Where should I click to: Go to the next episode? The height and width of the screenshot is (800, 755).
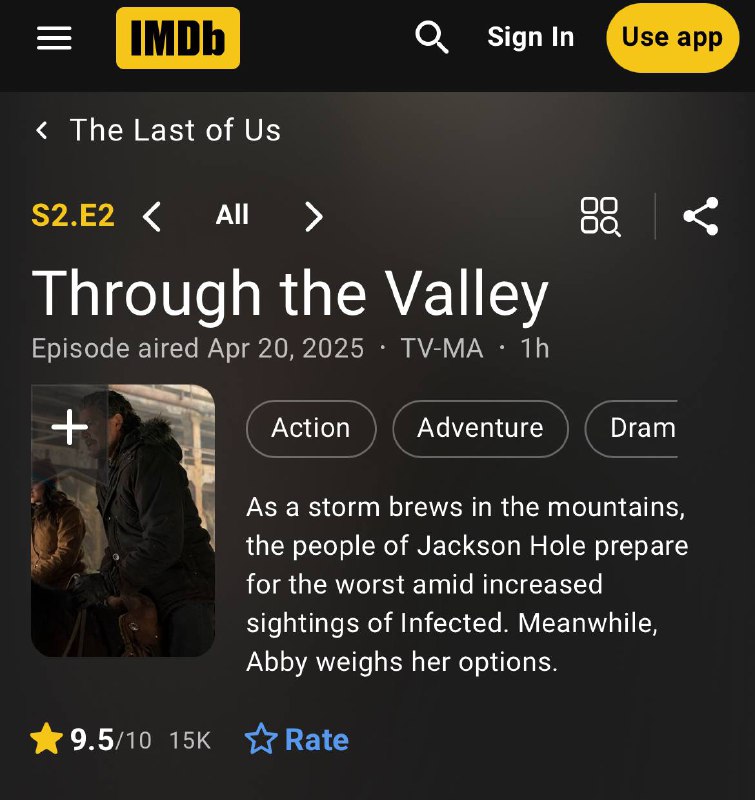coord(313,216)
